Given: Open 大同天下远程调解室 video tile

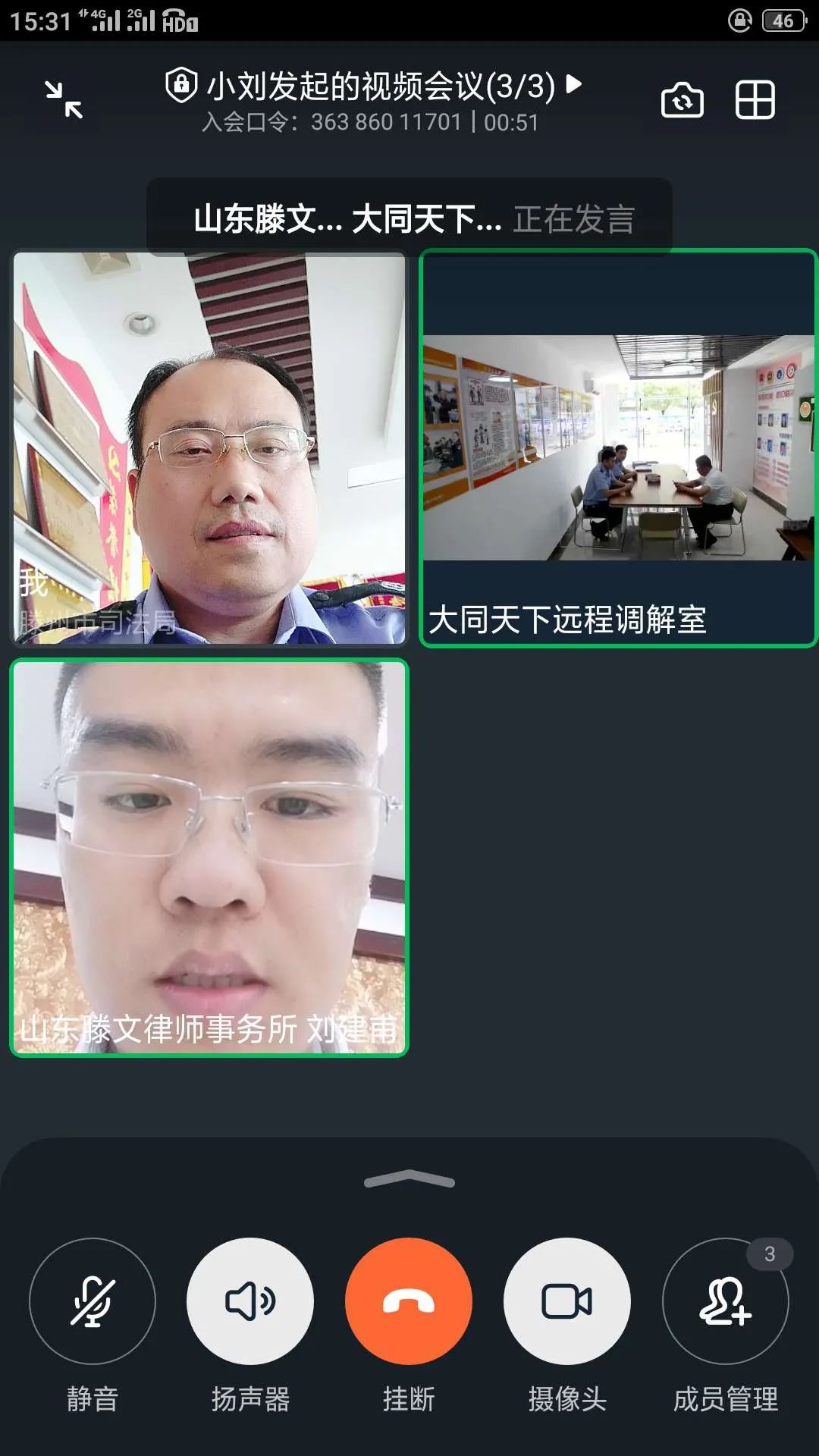Looking at the screenshot, I should (x=618, y=448).
